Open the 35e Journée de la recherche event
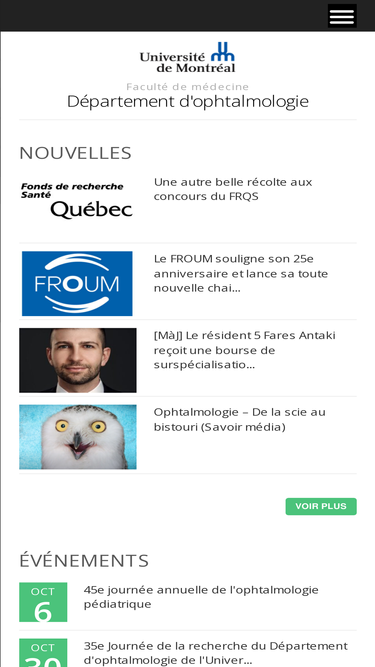The width and height of the screenshot is (375, 667). pos(215,653)
